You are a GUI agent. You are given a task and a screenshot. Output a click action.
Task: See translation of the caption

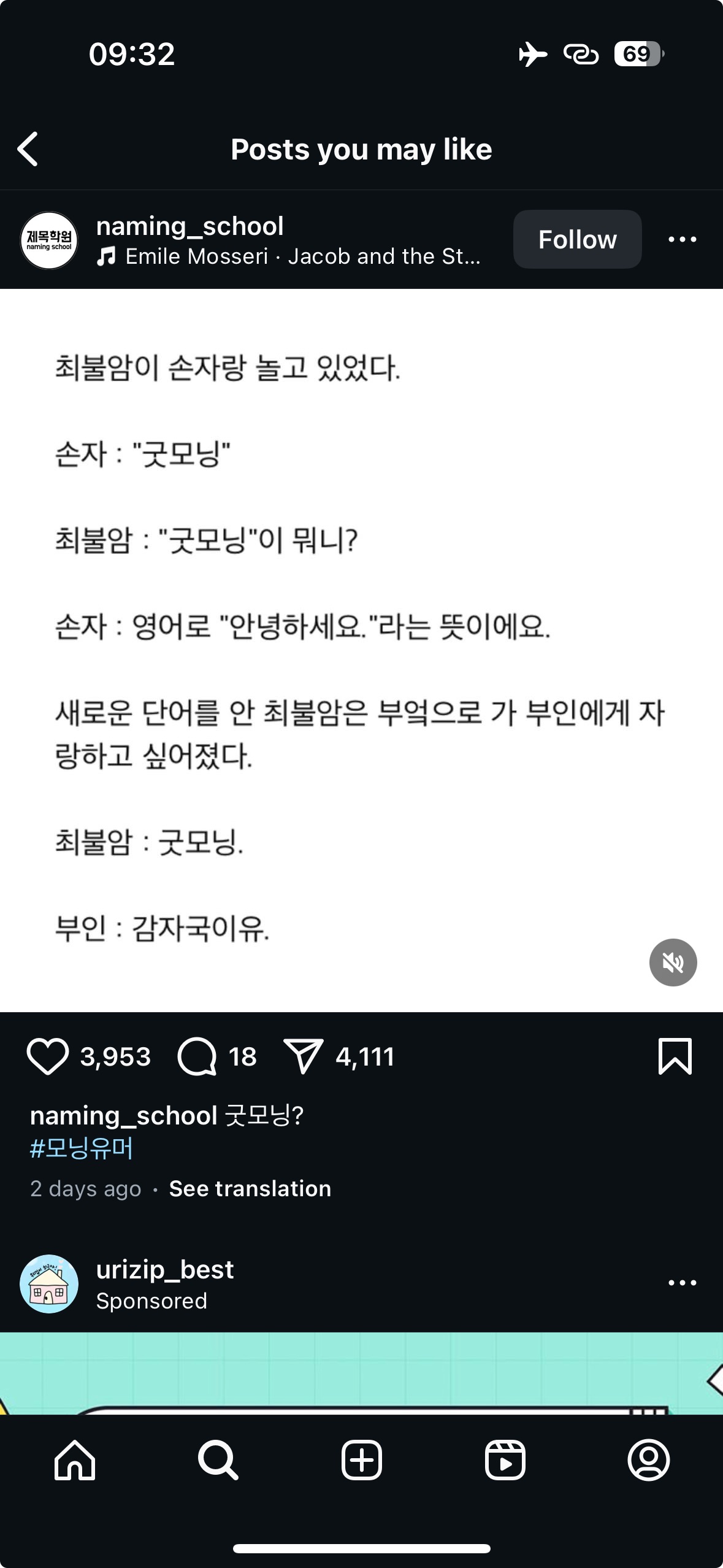coord(250,1189)
